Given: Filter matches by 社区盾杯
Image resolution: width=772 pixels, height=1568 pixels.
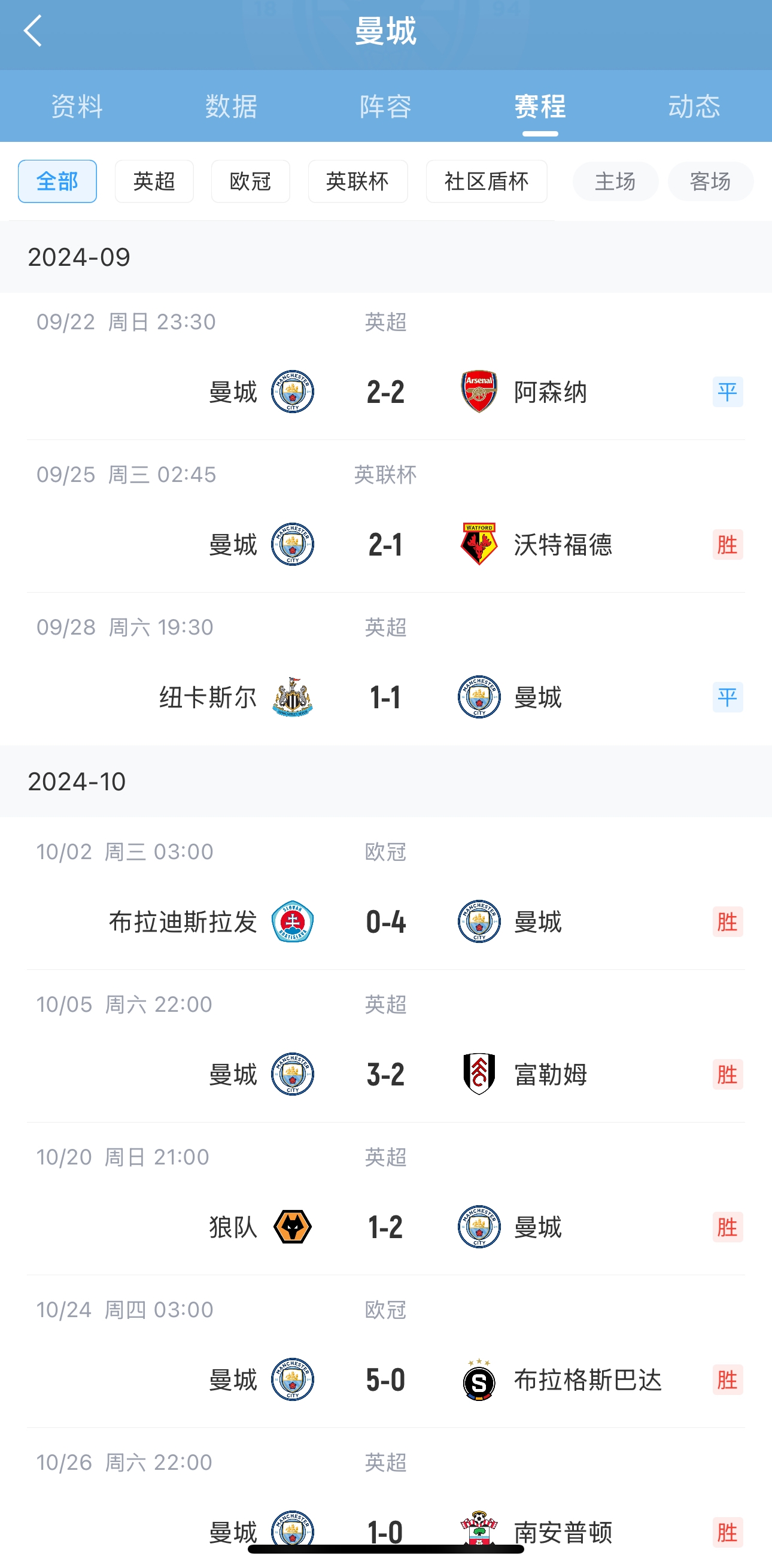Looking at the screenshot, I should pyautogui.click(x=487, y=181).
